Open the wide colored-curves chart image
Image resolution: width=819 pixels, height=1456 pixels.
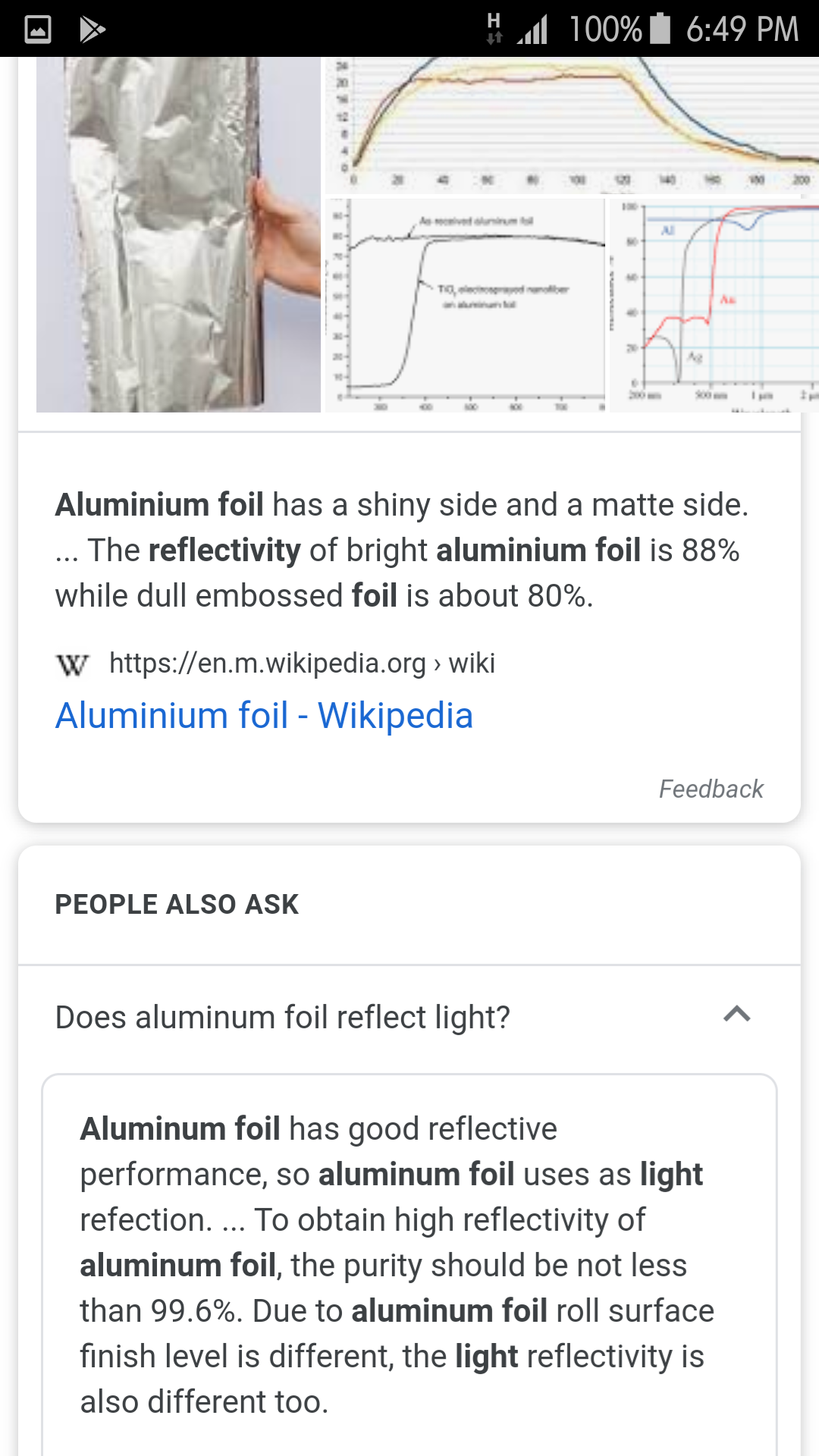click(573, 125)
